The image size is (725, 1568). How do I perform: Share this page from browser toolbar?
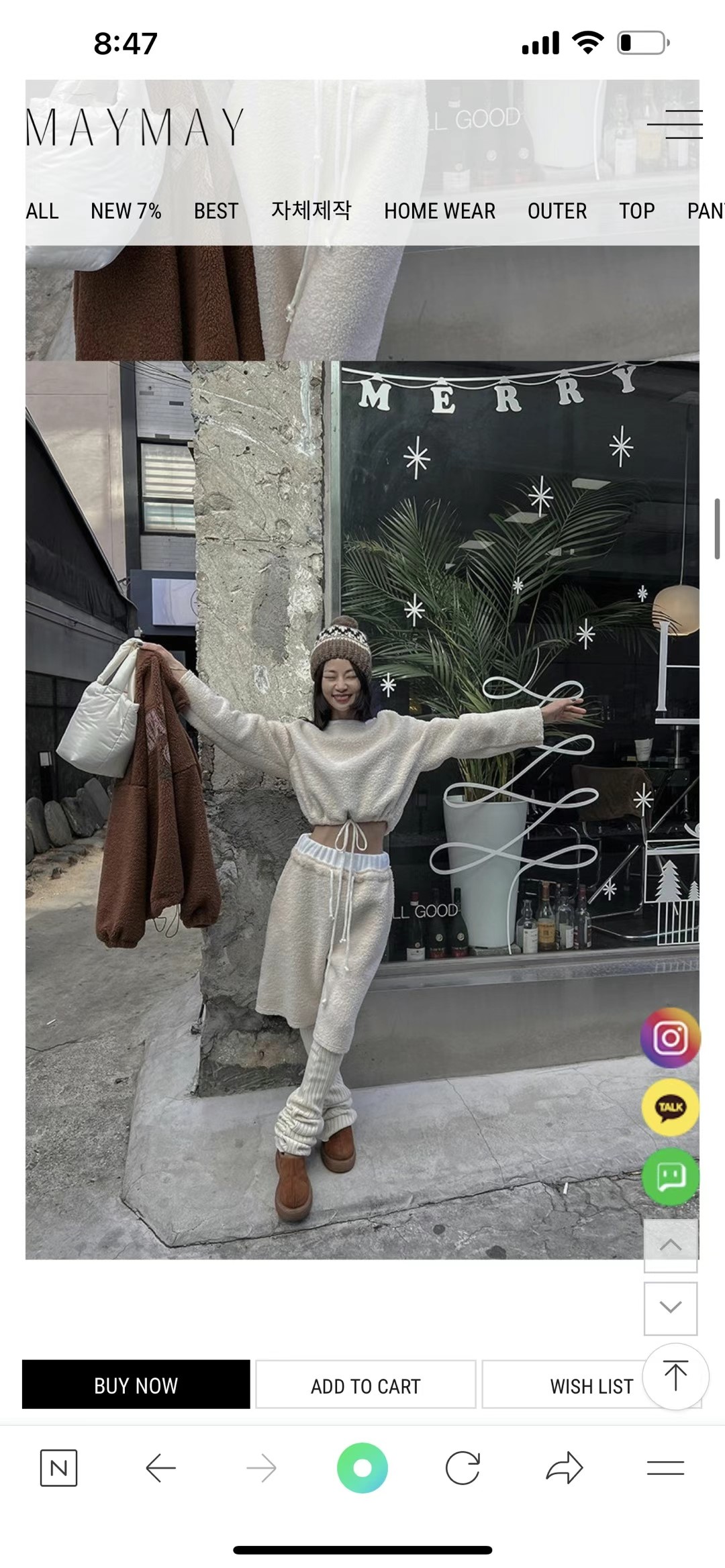pos(565,1468)
